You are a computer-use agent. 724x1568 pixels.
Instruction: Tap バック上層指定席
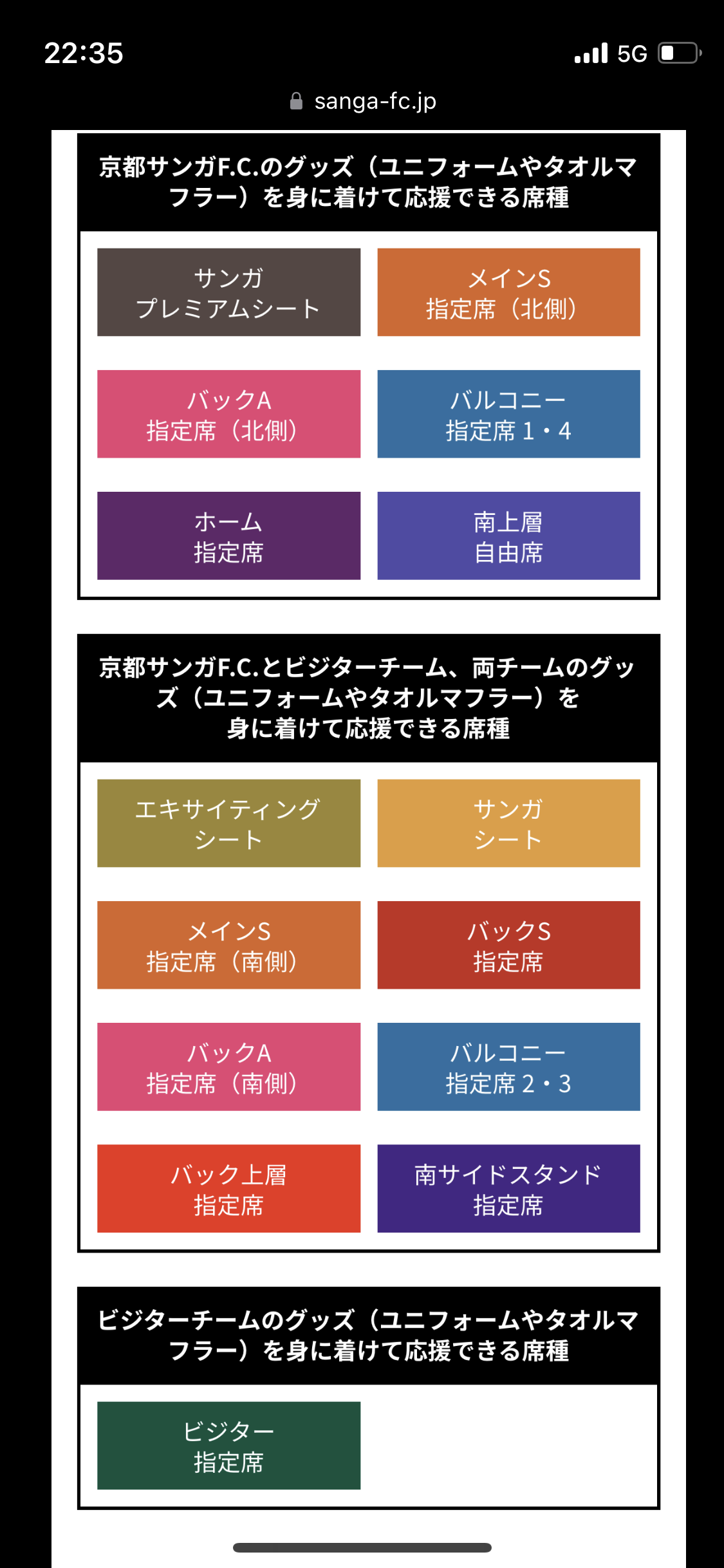pos(228,1188)
